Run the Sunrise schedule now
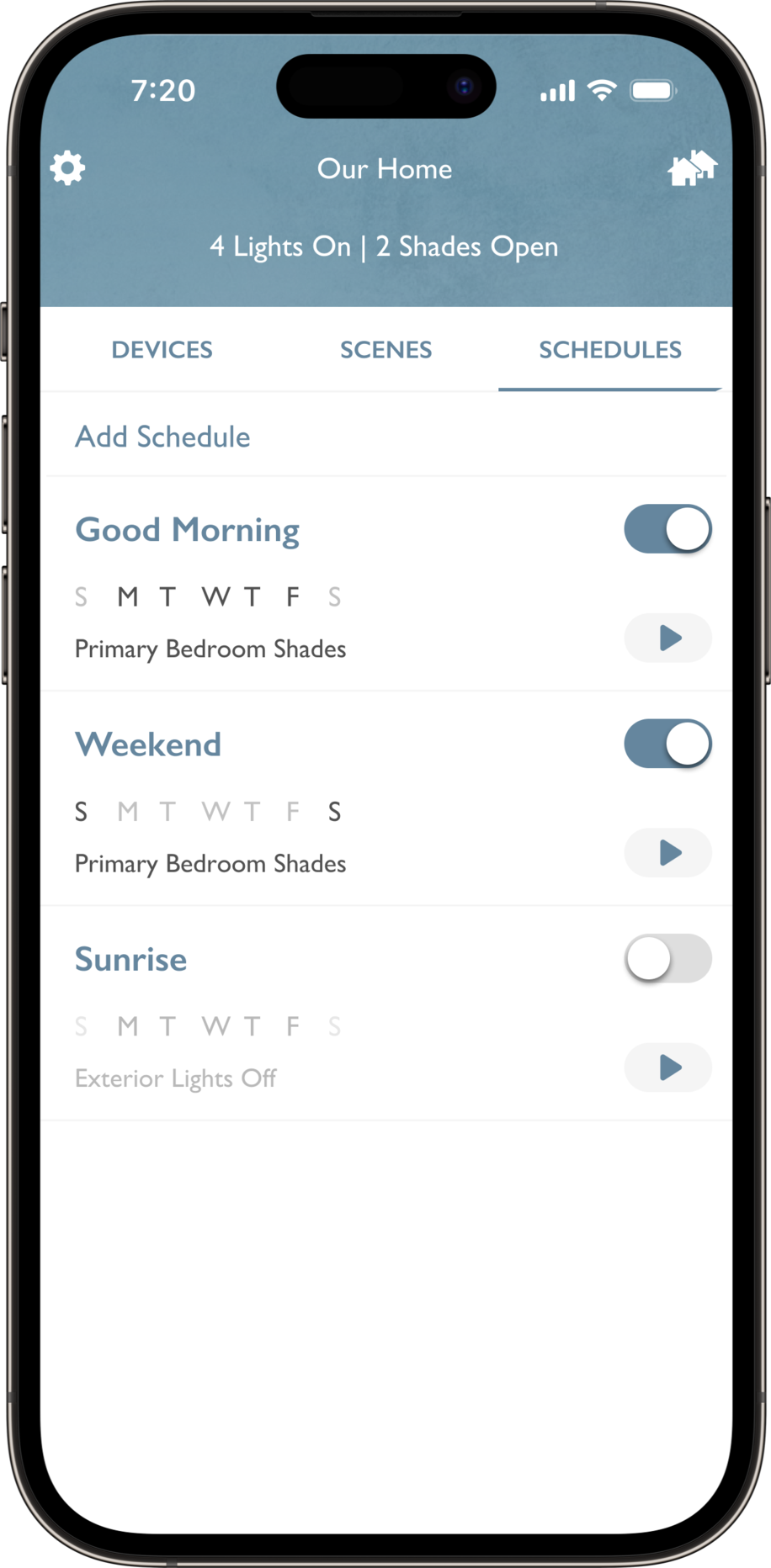This screenshot has width=771, height=1568. [667, 1067]
